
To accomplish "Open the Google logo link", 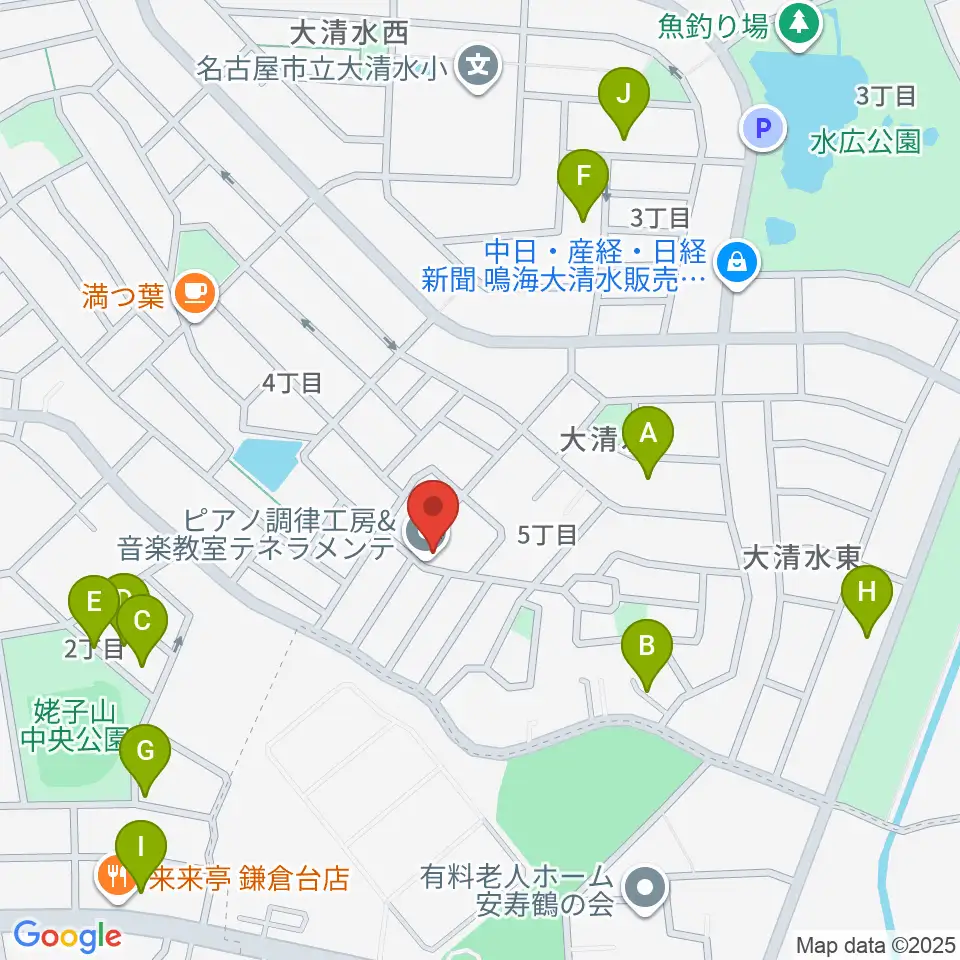I will (x=68, y=936).
